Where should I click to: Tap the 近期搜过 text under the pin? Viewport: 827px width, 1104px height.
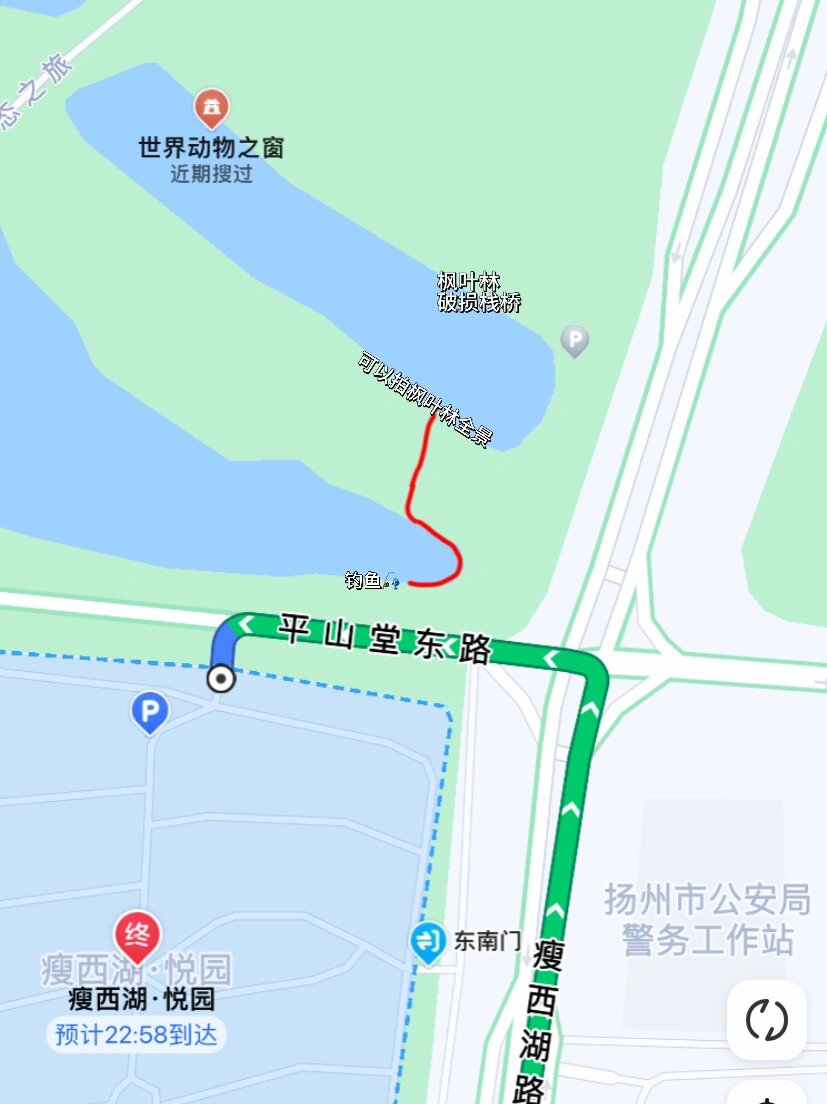pos(211,170)
